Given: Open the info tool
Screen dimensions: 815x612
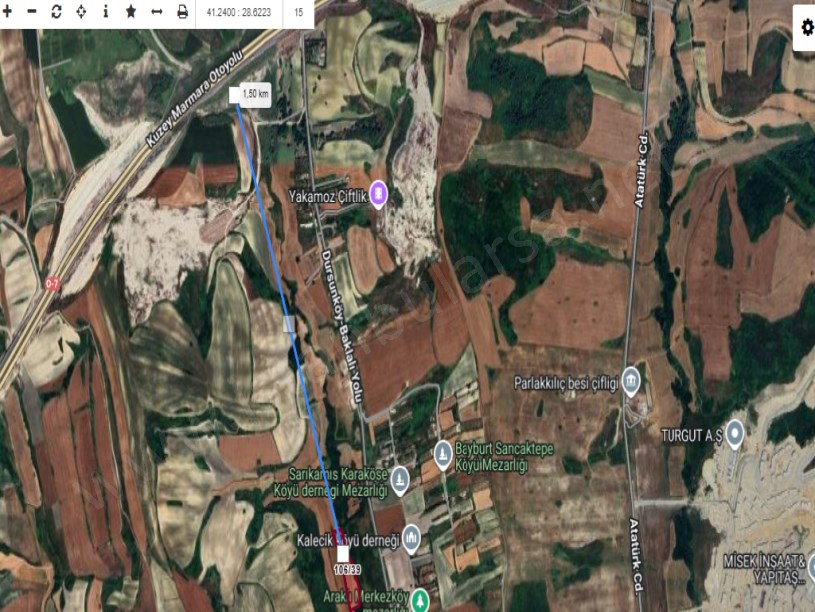Looking at the screenshot, I should click(x=106, y=13).
